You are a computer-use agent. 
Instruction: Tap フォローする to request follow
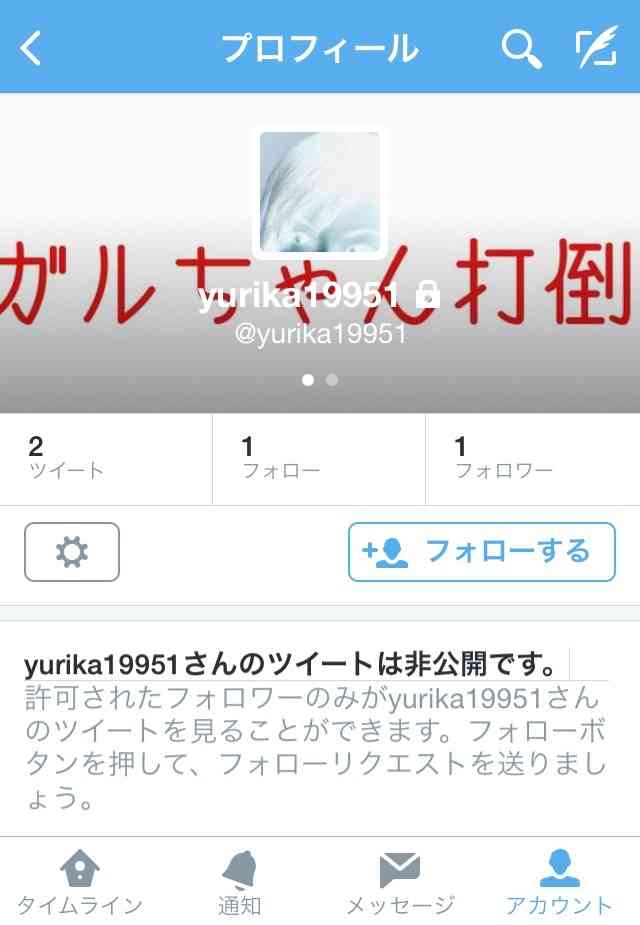pyautogui.click(x=481, y=551)
